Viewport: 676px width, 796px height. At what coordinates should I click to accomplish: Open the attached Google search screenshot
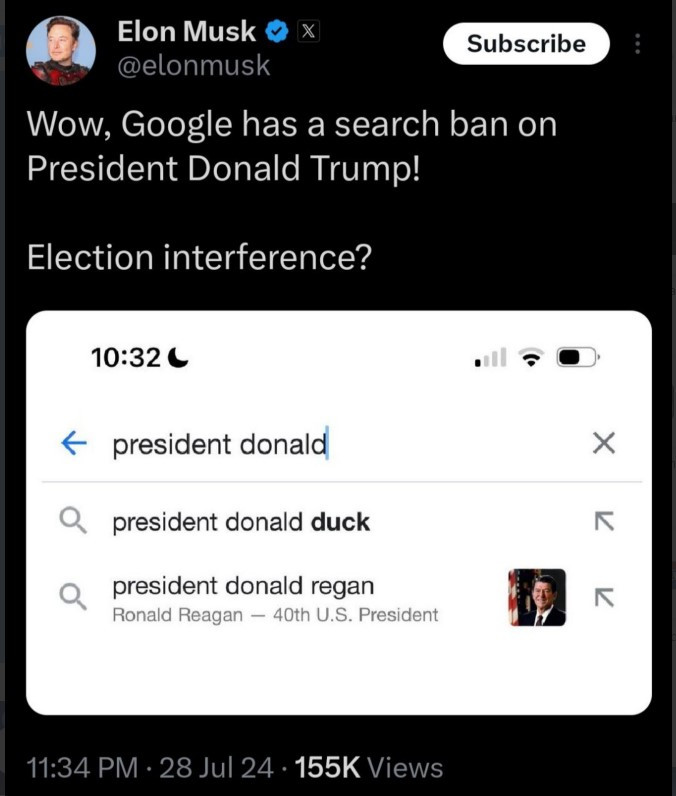pos(338,512)
